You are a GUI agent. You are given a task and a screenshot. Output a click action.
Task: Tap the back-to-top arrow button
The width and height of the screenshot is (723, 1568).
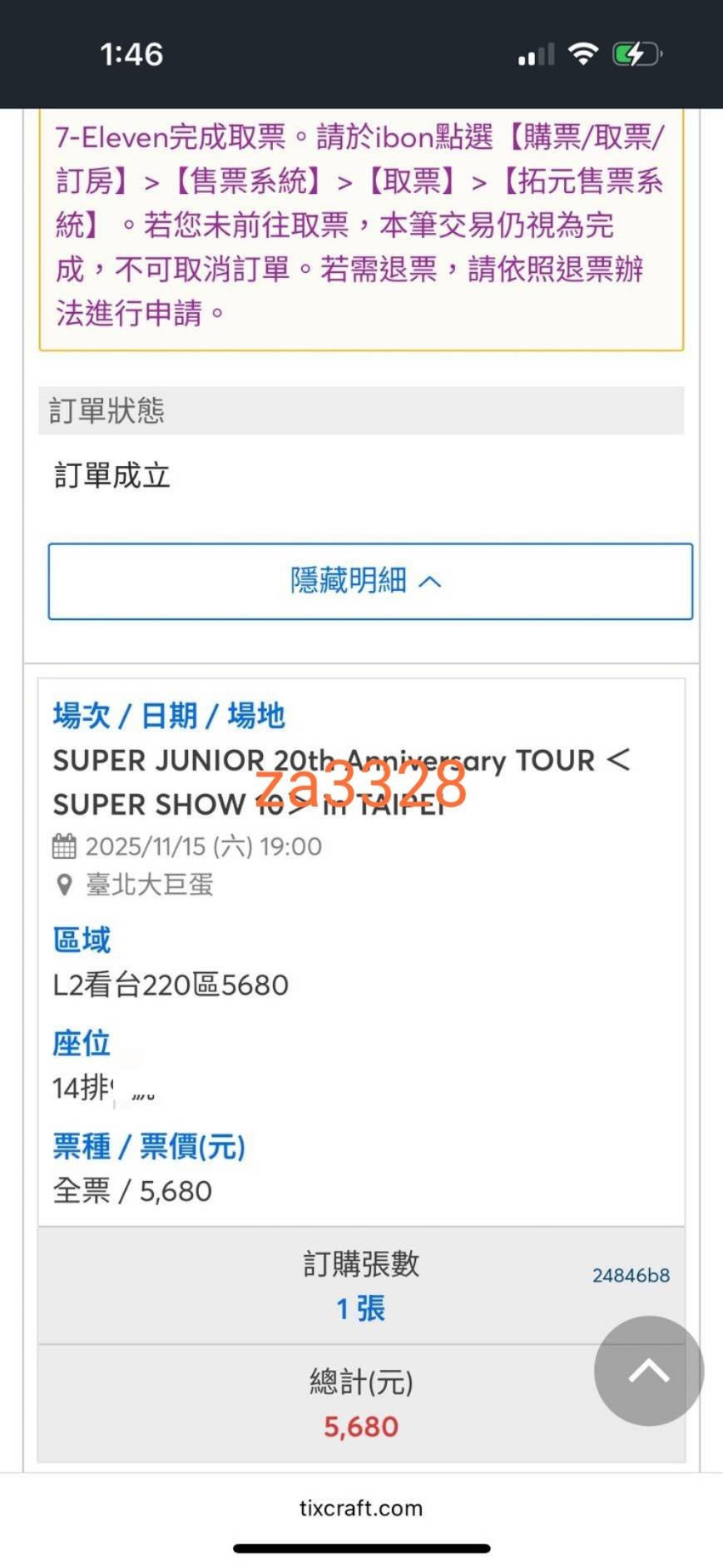pyautogui.click(x=648, y=1370)
